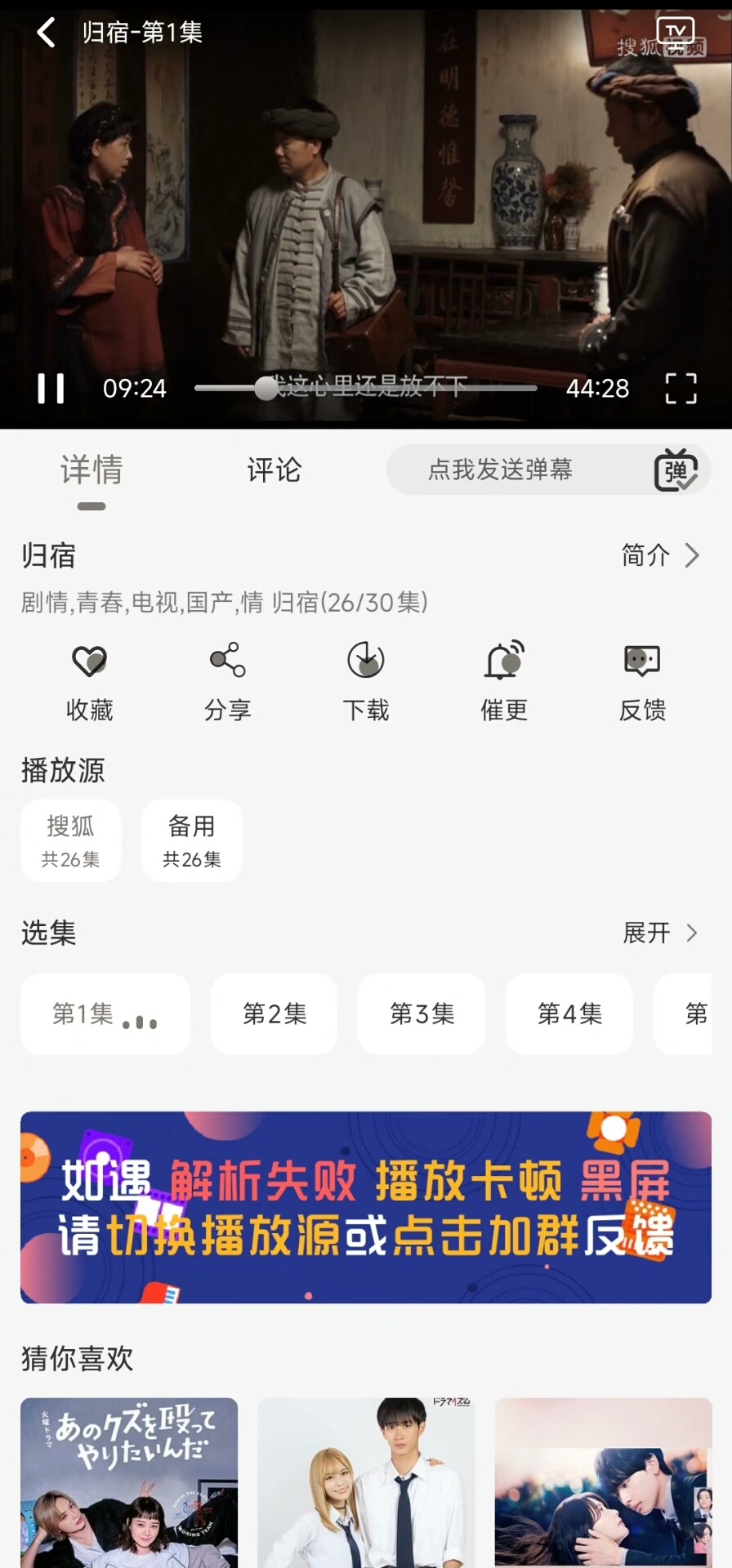Play 第2集
The height and width of the screenshot is (1568, 732).
pyautogui.click(x=274, y=1013)
